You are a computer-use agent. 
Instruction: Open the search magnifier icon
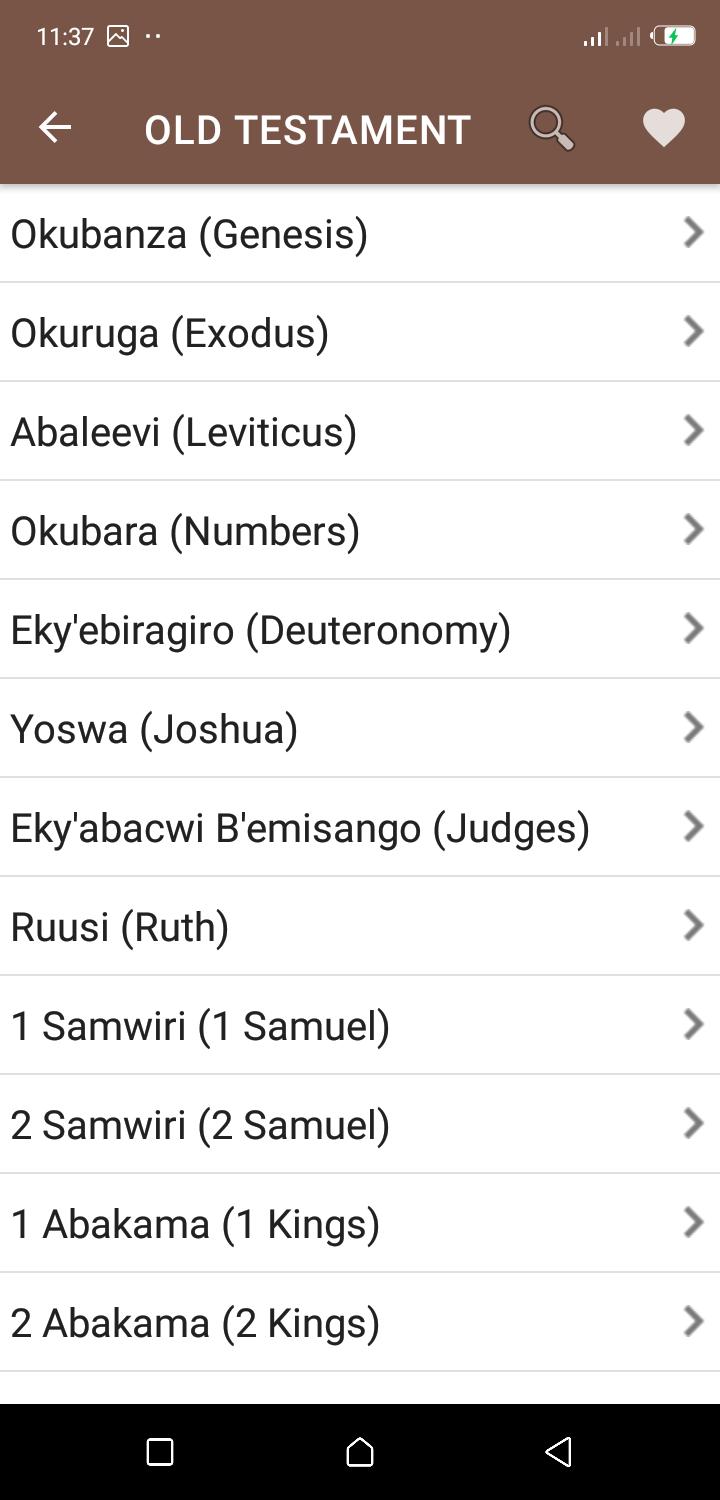(551, 129)
